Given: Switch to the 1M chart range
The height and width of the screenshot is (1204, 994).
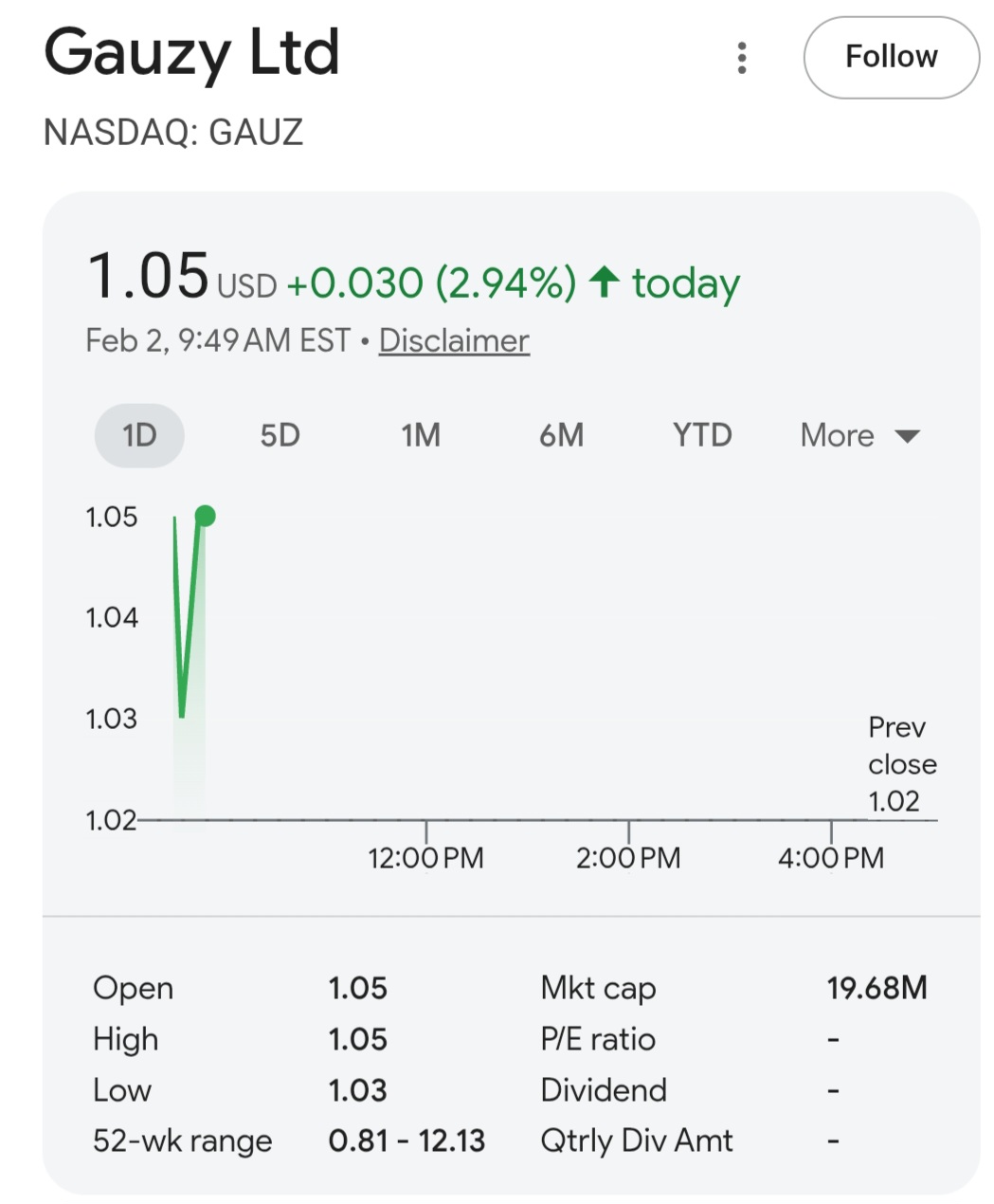Looking at the screenshot, I should [x=420, y=436].
